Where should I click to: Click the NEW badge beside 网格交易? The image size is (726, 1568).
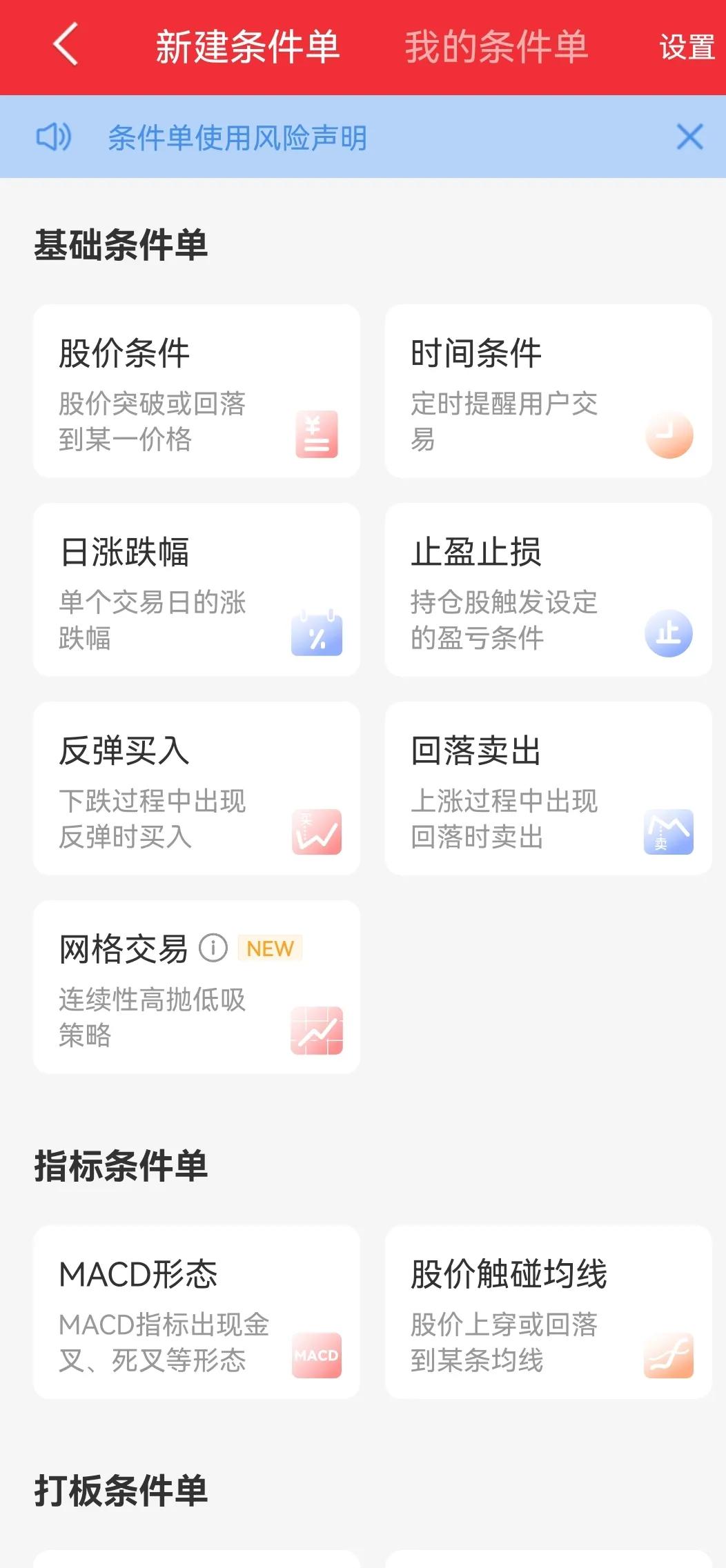[269, 949]
